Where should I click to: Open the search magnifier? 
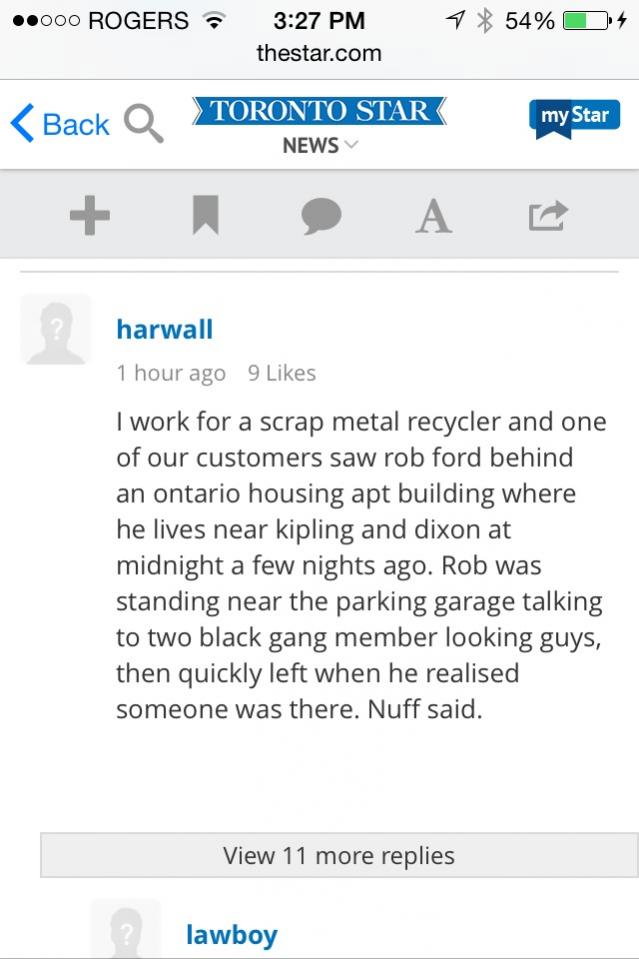point(143,125)
